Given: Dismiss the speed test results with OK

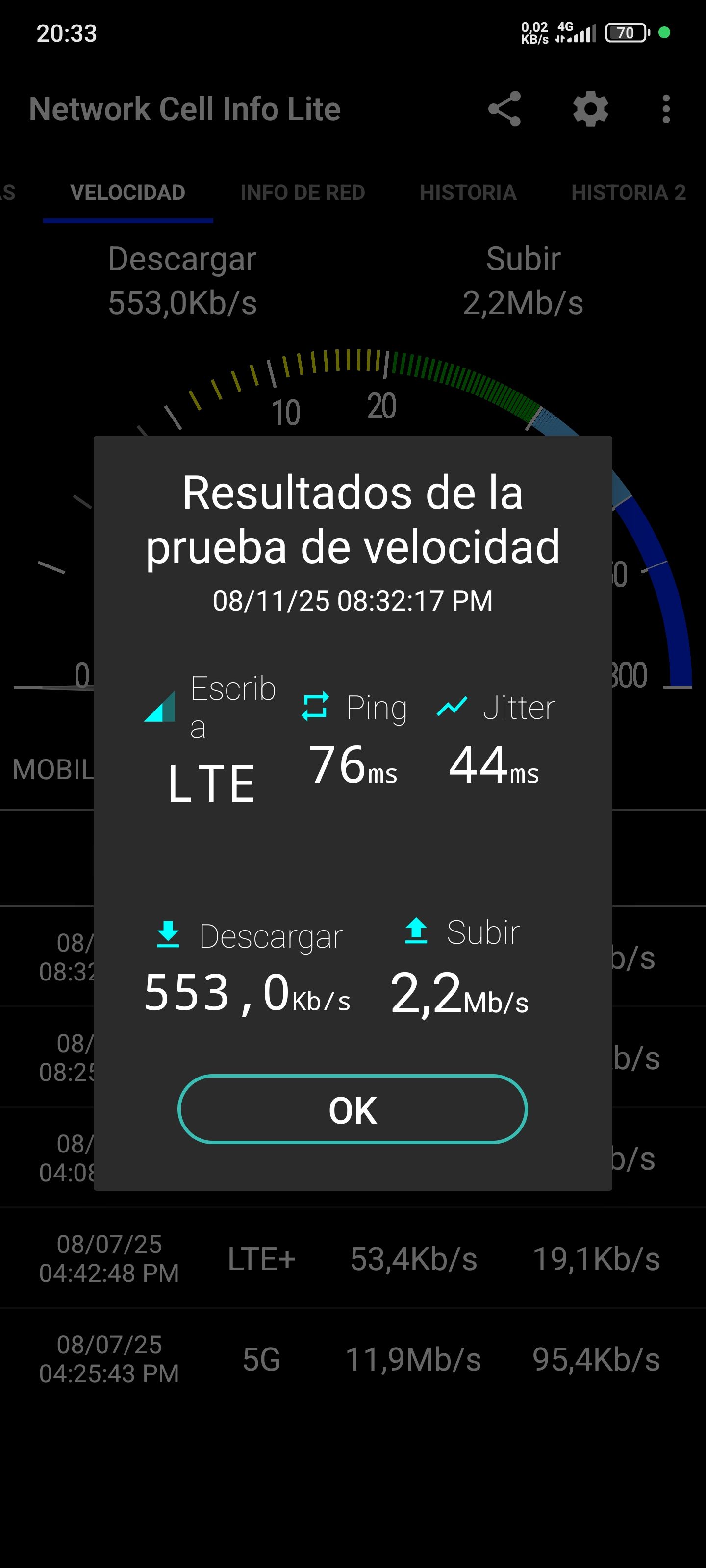Looking at the screenshot, I should 352,1109.
